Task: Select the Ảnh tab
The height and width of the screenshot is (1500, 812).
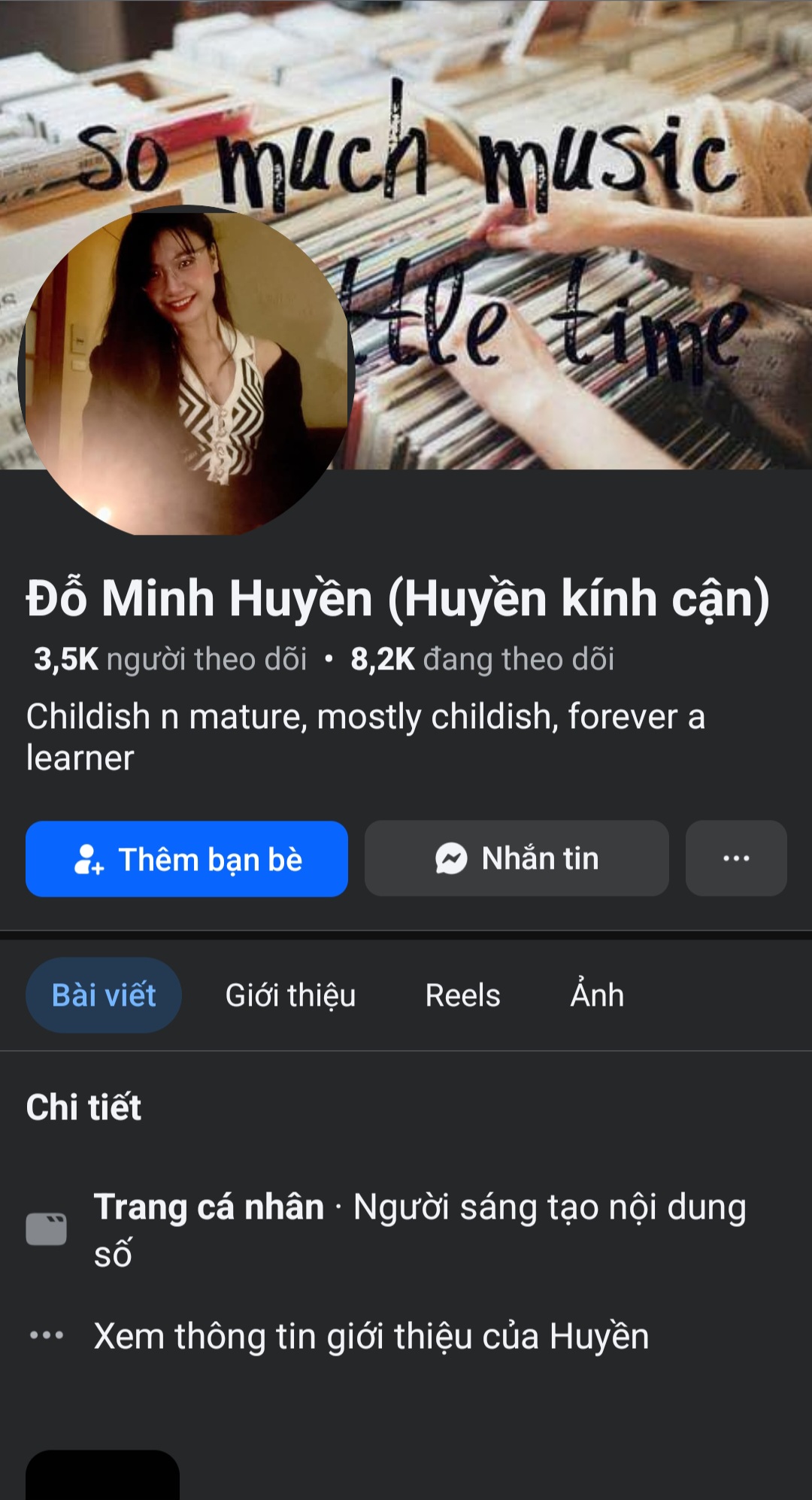Action: click(x=597, y=995)
